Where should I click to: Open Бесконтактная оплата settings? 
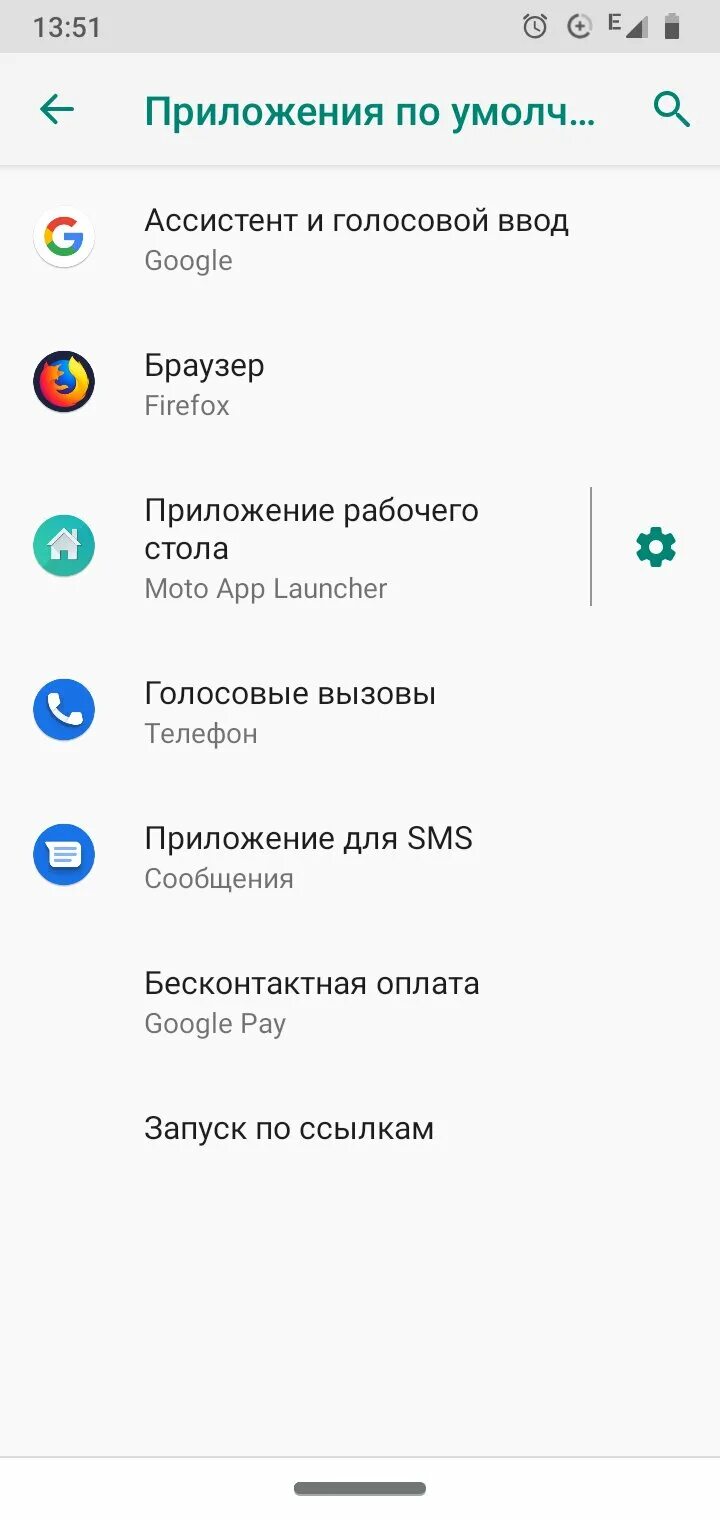coord(360,1002)
